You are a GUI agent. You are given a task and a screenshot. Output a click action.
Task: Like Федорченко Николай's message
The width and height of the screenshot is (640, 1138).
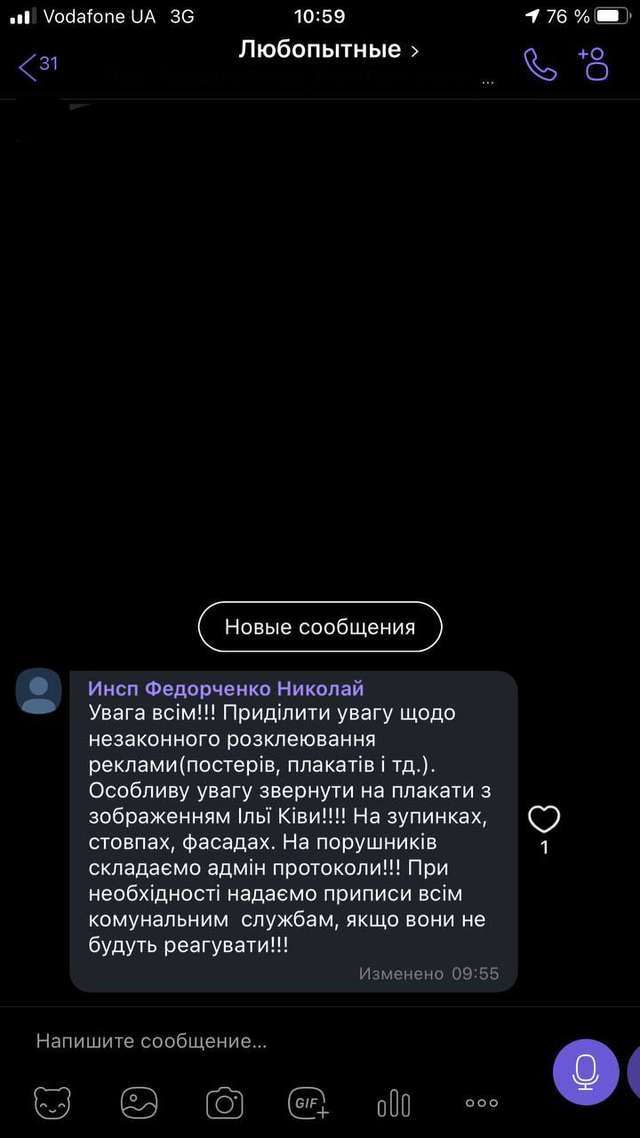[544, 819]
